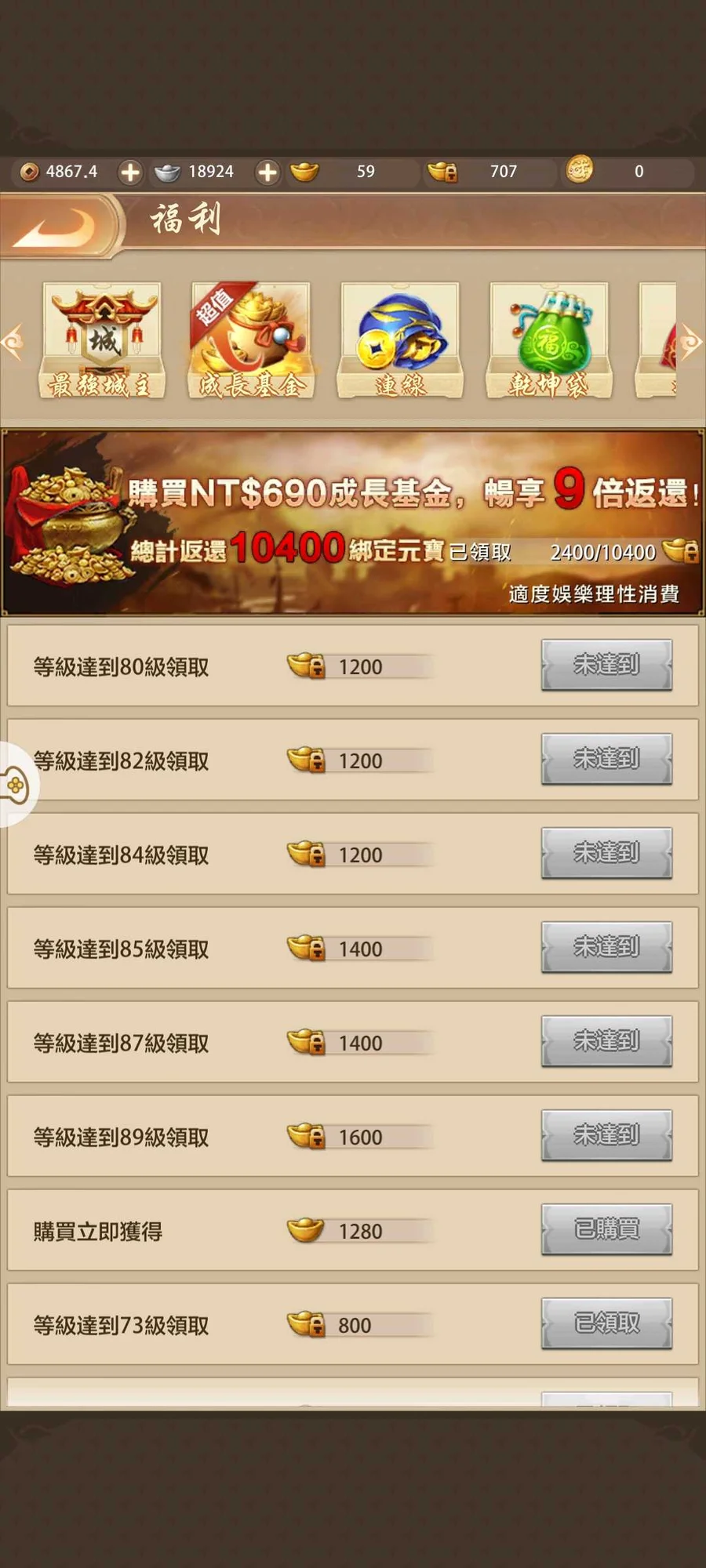
Task: Open the floating gamepad assistant icon
Action: pos(16,784)
